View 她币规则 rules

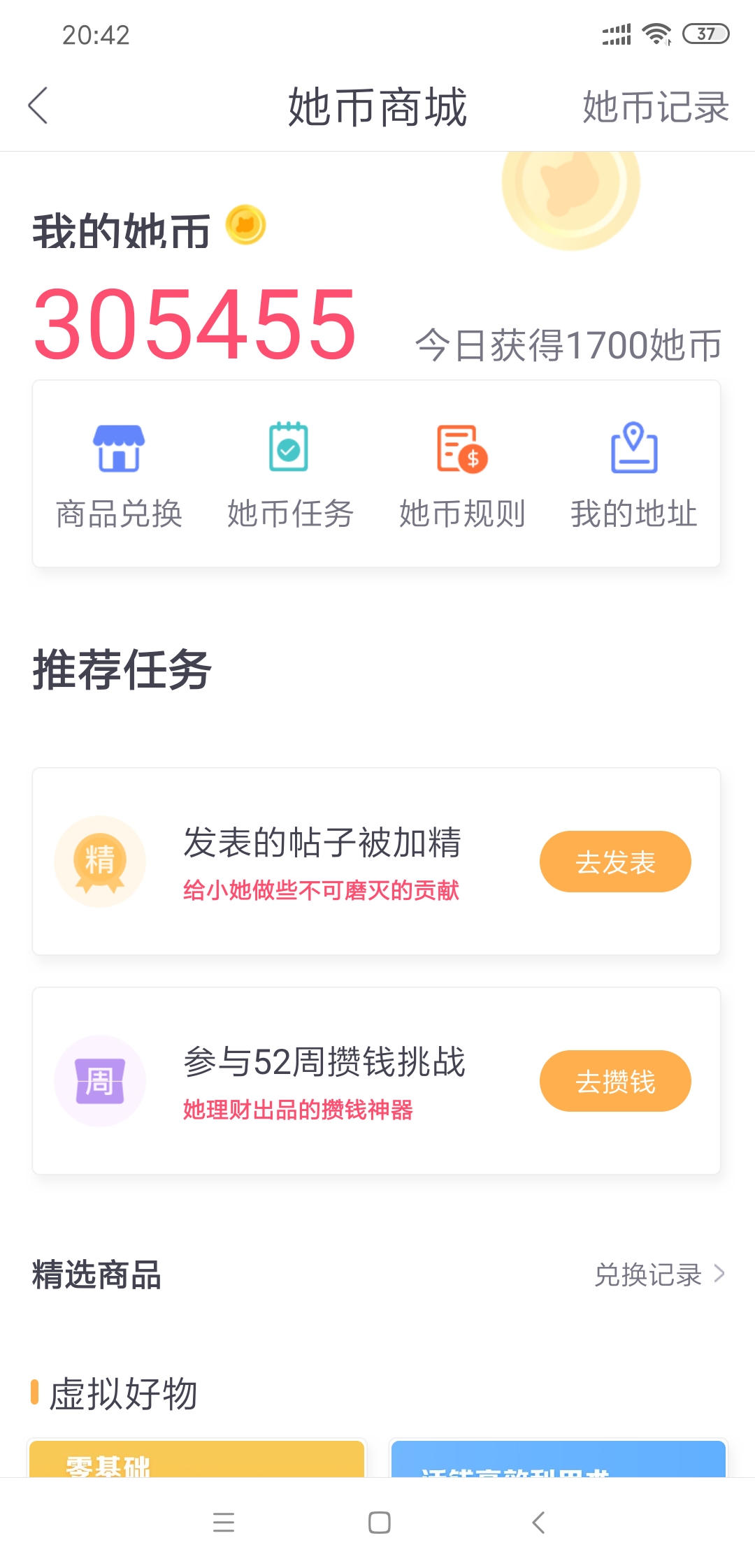[x=462, y=475]
